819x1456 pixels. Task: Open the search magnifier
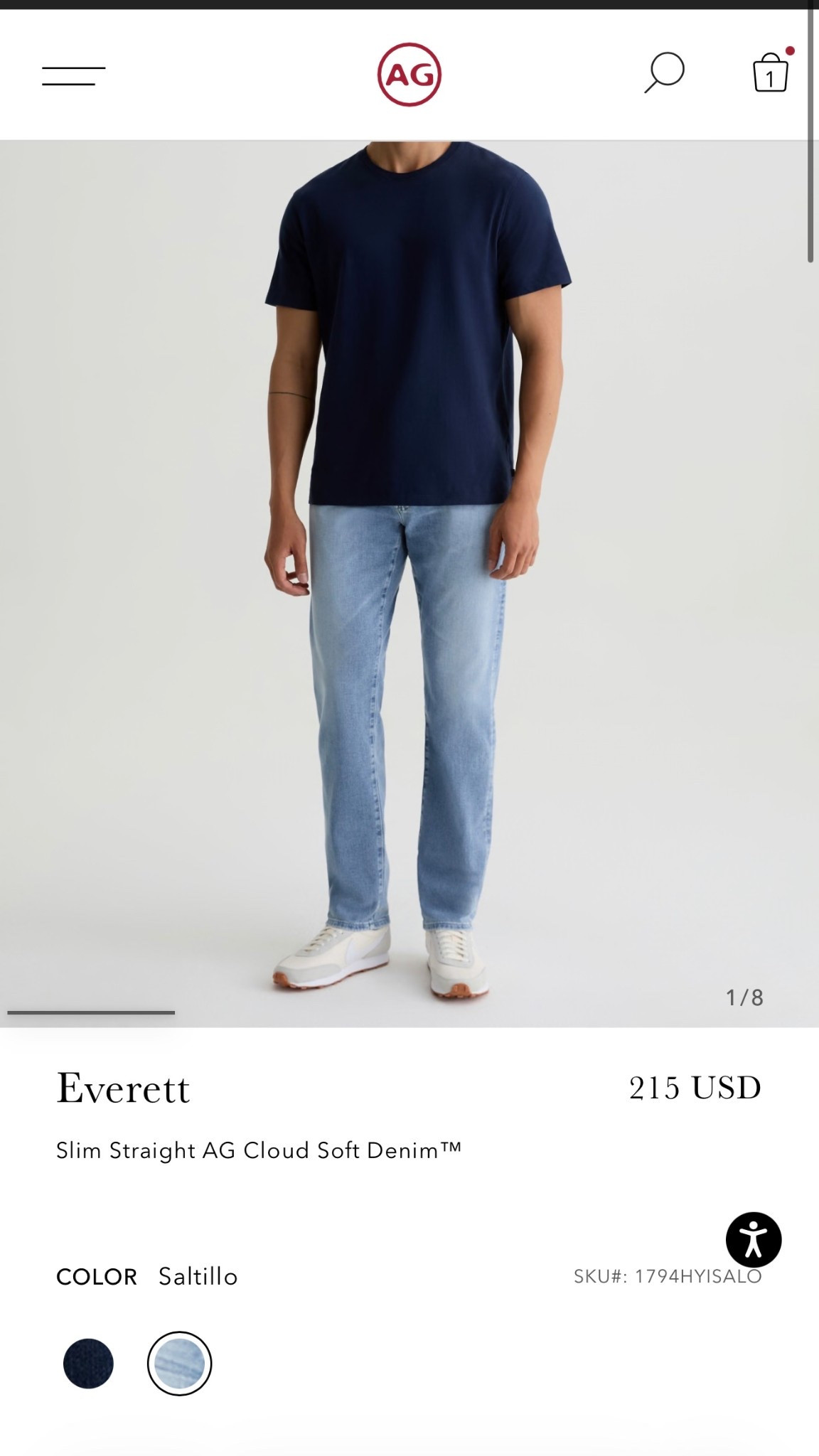665,73
